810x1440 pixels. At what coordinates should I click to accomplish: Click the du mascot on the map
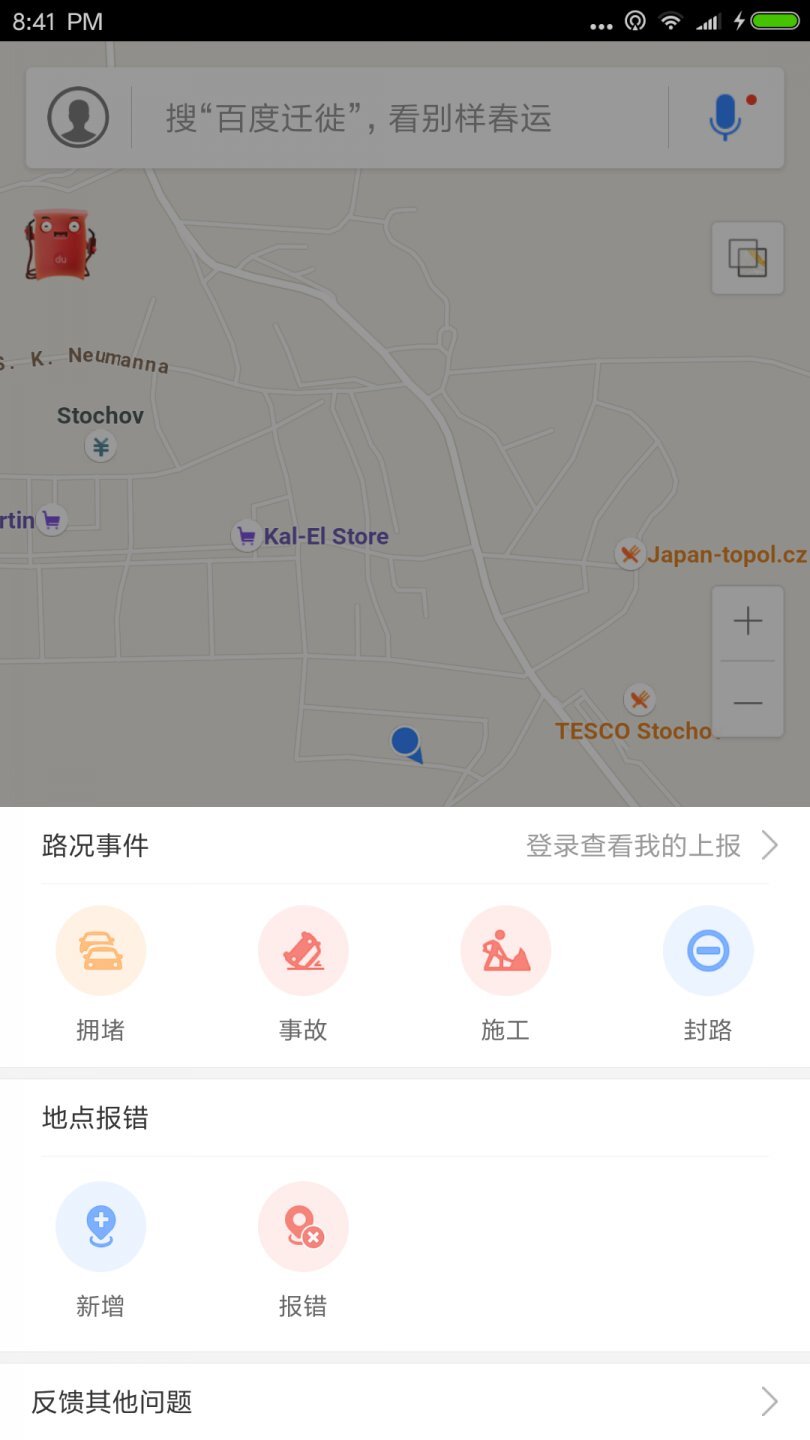(x=58, y=245)
